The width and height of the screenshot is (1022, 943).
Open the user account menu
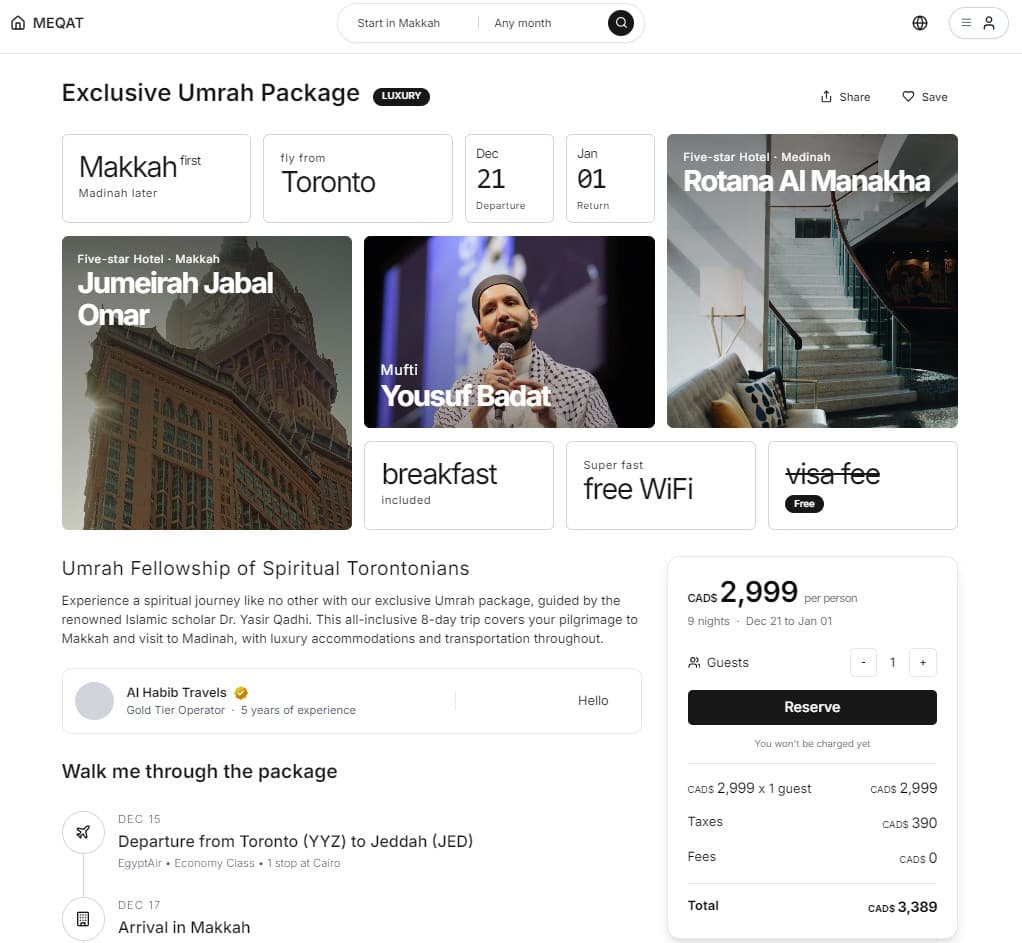point(978,23)
